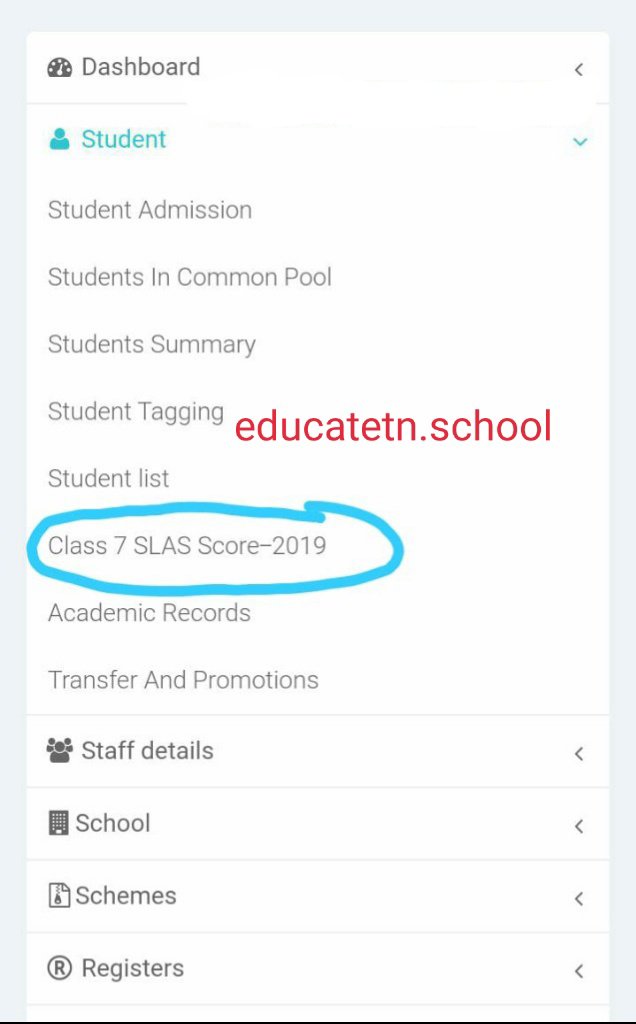Expand the School section

(x=112, y=823)
